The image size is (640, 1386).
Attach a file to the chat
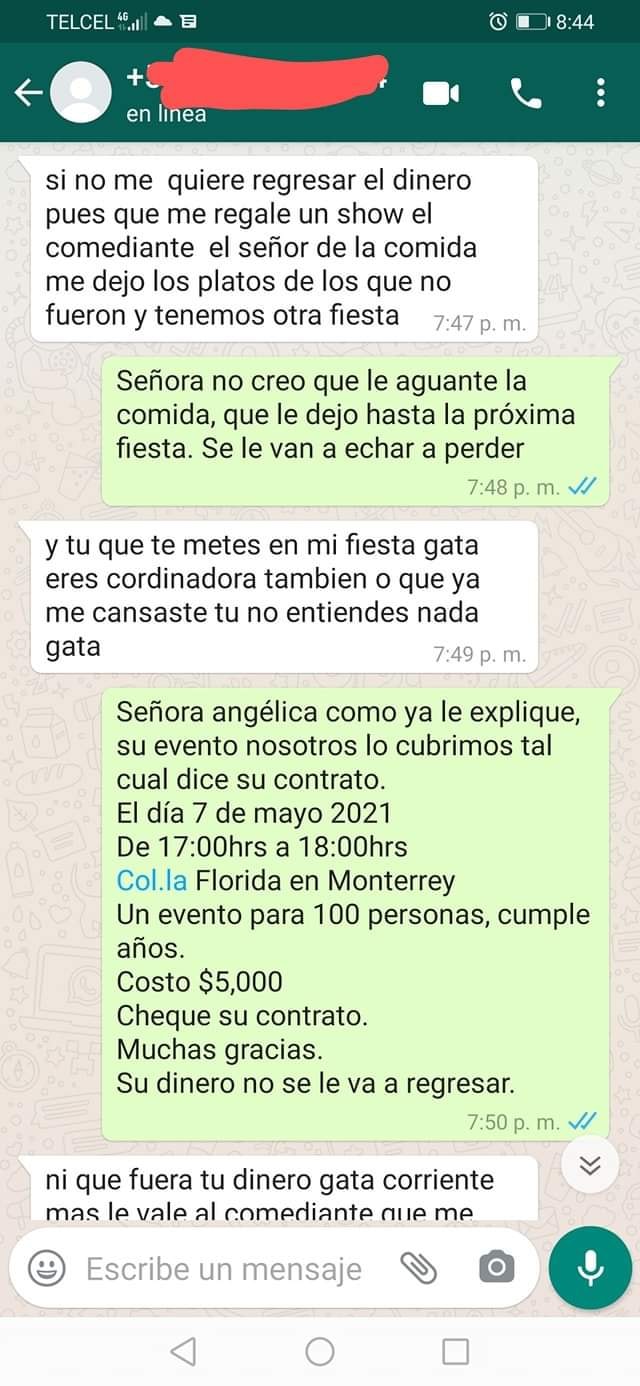[419, 1269]
